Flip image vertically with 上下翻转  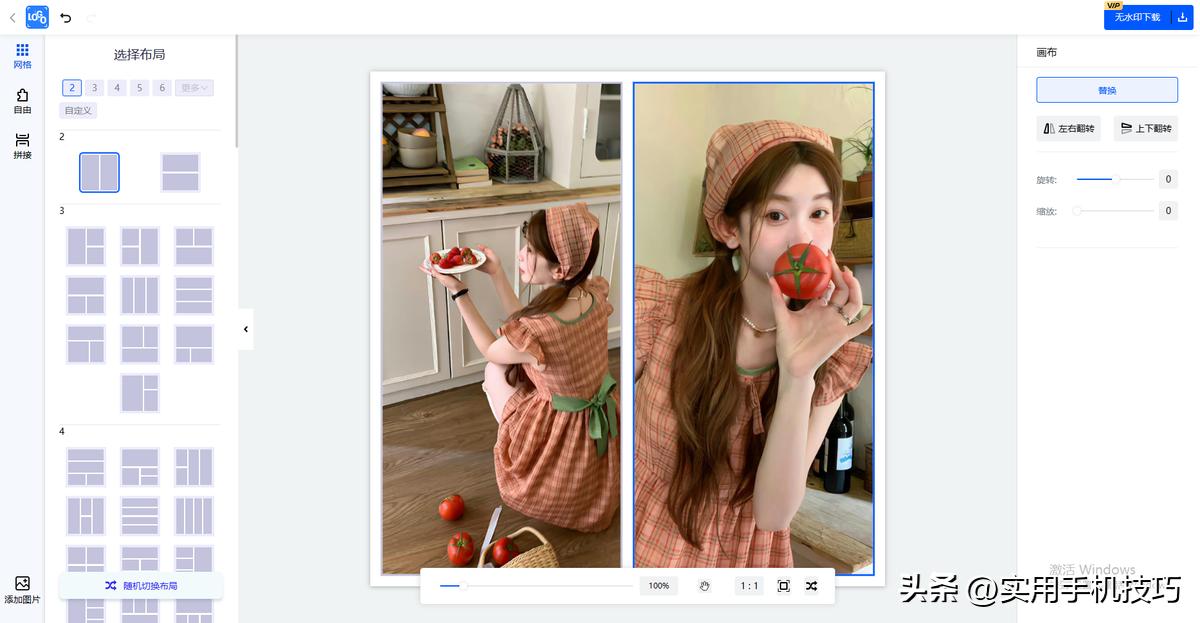[1145, 128]
